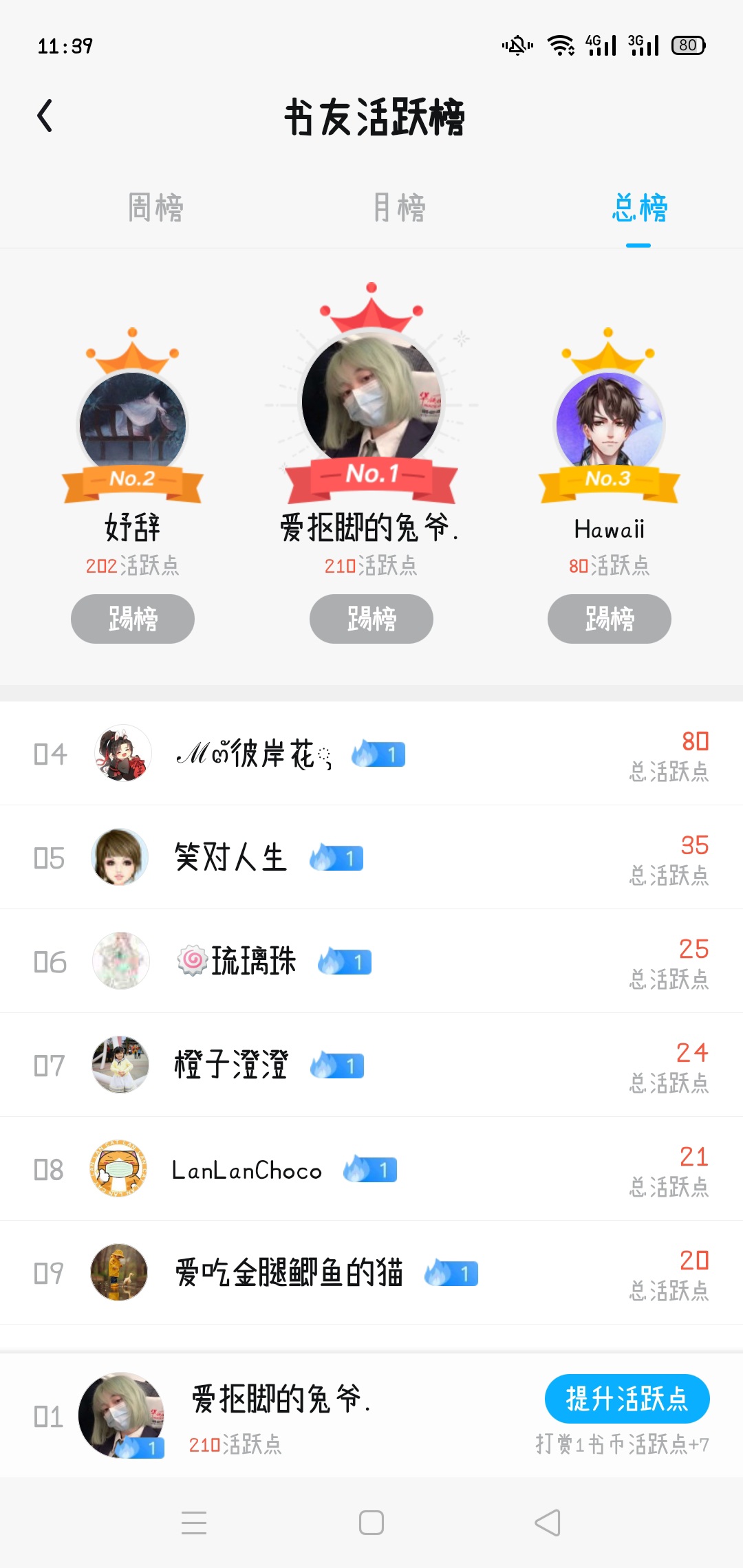This screenshot has height=1568, width=743.
Task: Open the 橙子澄澄 row
Action: [x=371, y=1065]
